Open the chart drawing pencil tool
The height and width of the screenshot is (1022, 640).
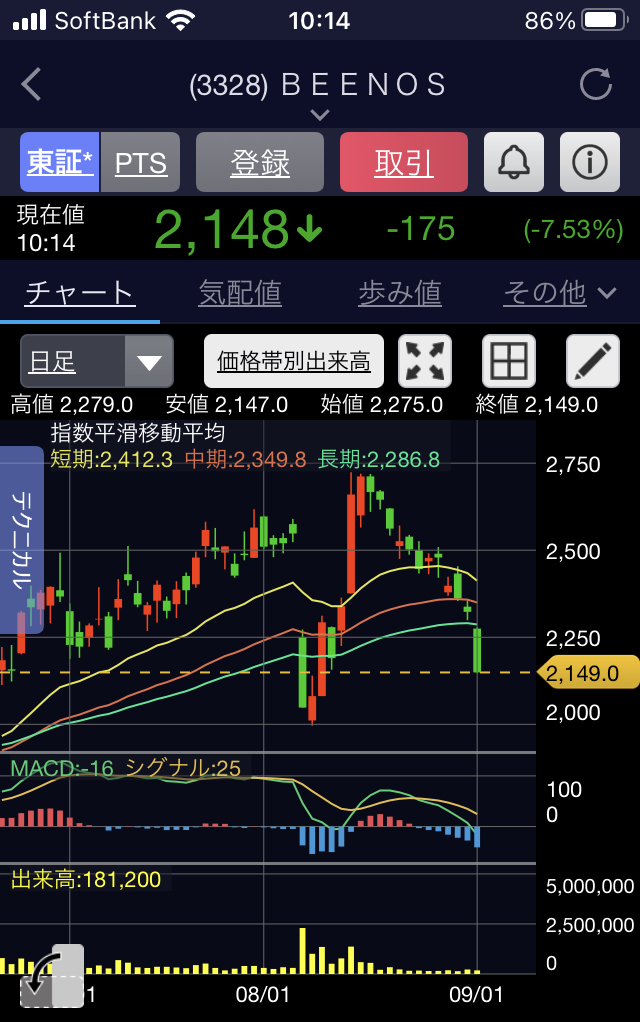point(593,361)
